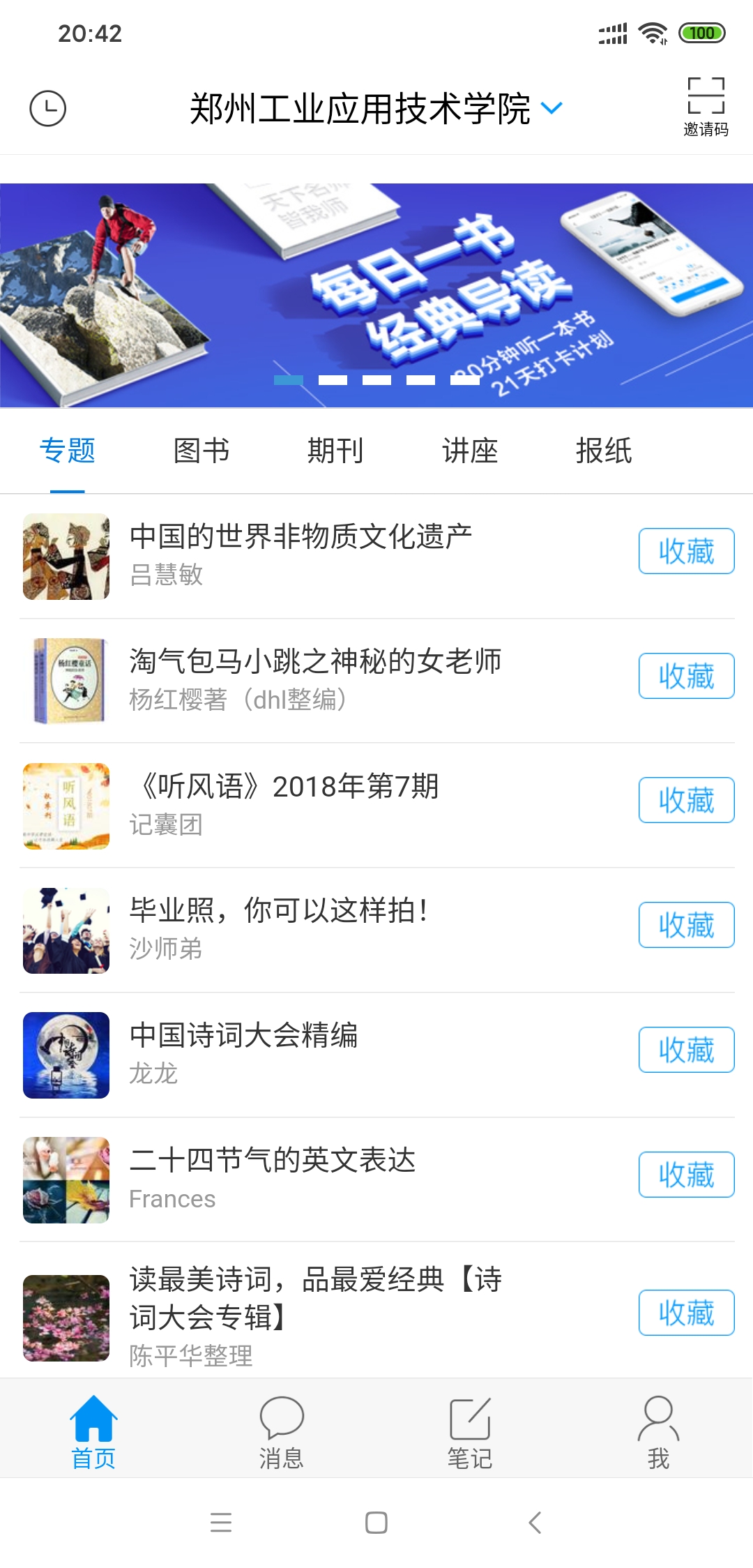Open 读最美诗词，品最爱经典 topic
This screenshot has width=753, height=1568.
[x=315, y=1297]
